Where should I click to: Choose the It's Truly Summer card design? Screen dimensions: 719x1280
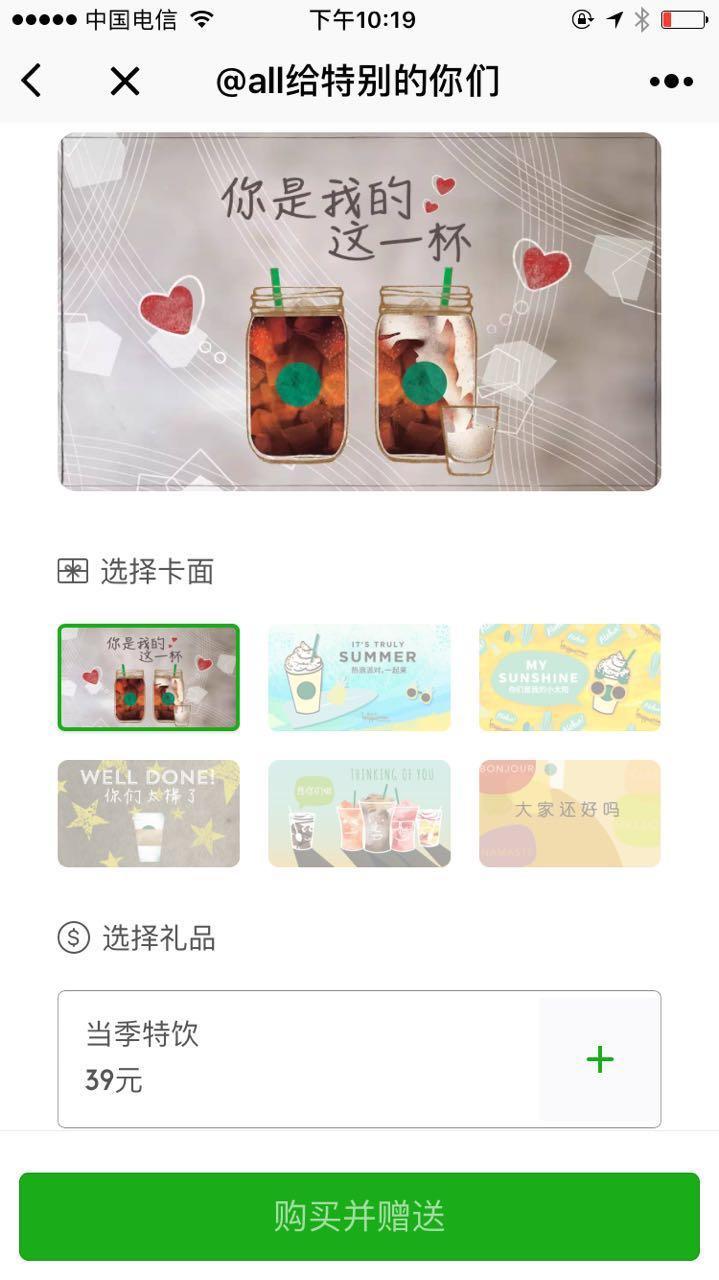click(359, 677)
